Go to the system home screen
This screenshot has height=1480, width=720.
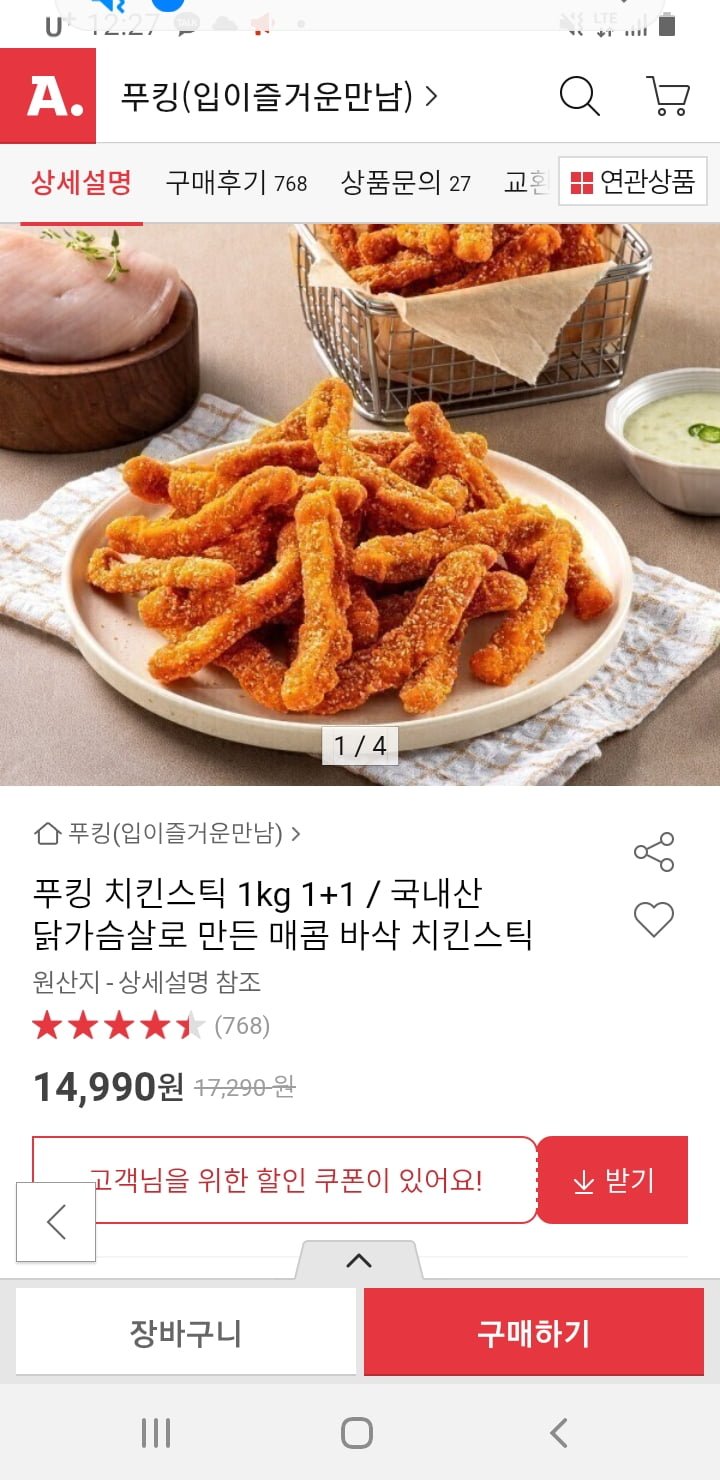[x=357, y=1433]
